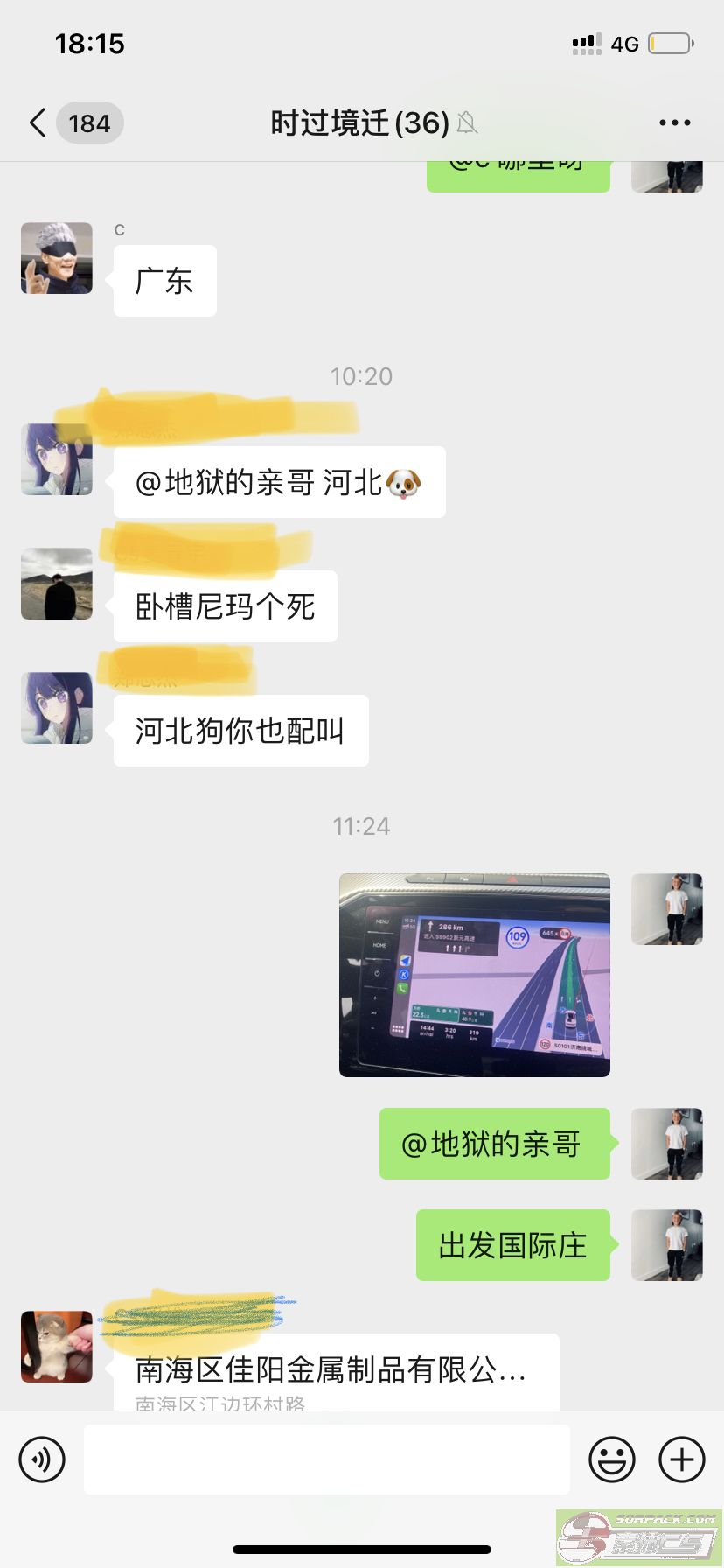Open avatar beside 河北狗你也配叫 message
The height and width of the screenshot is (1568, 724).
coord(57,708)
